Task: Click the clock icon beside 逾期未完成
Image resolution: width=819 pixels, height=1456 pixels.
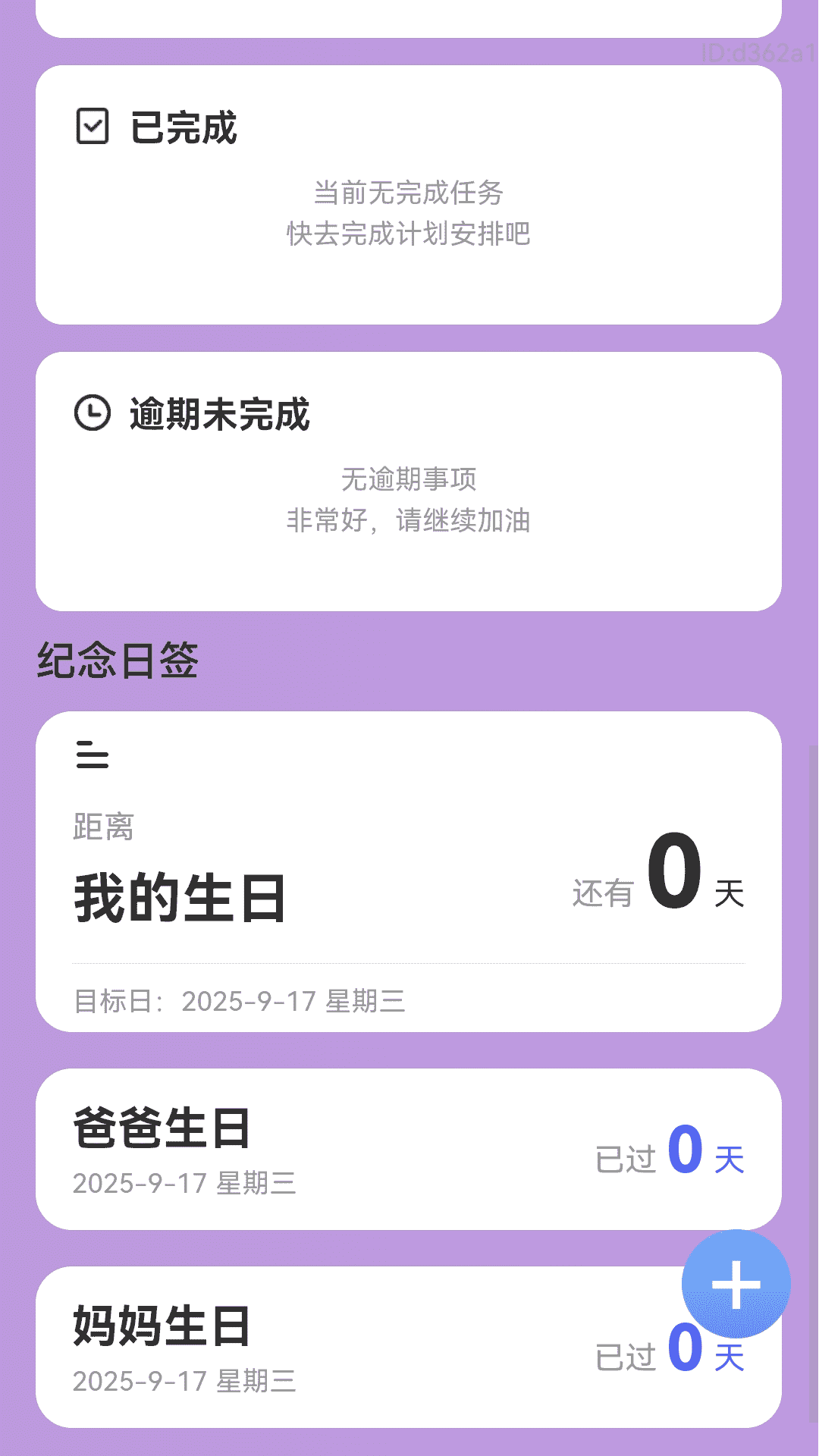Action: click(x=90, y=413)
